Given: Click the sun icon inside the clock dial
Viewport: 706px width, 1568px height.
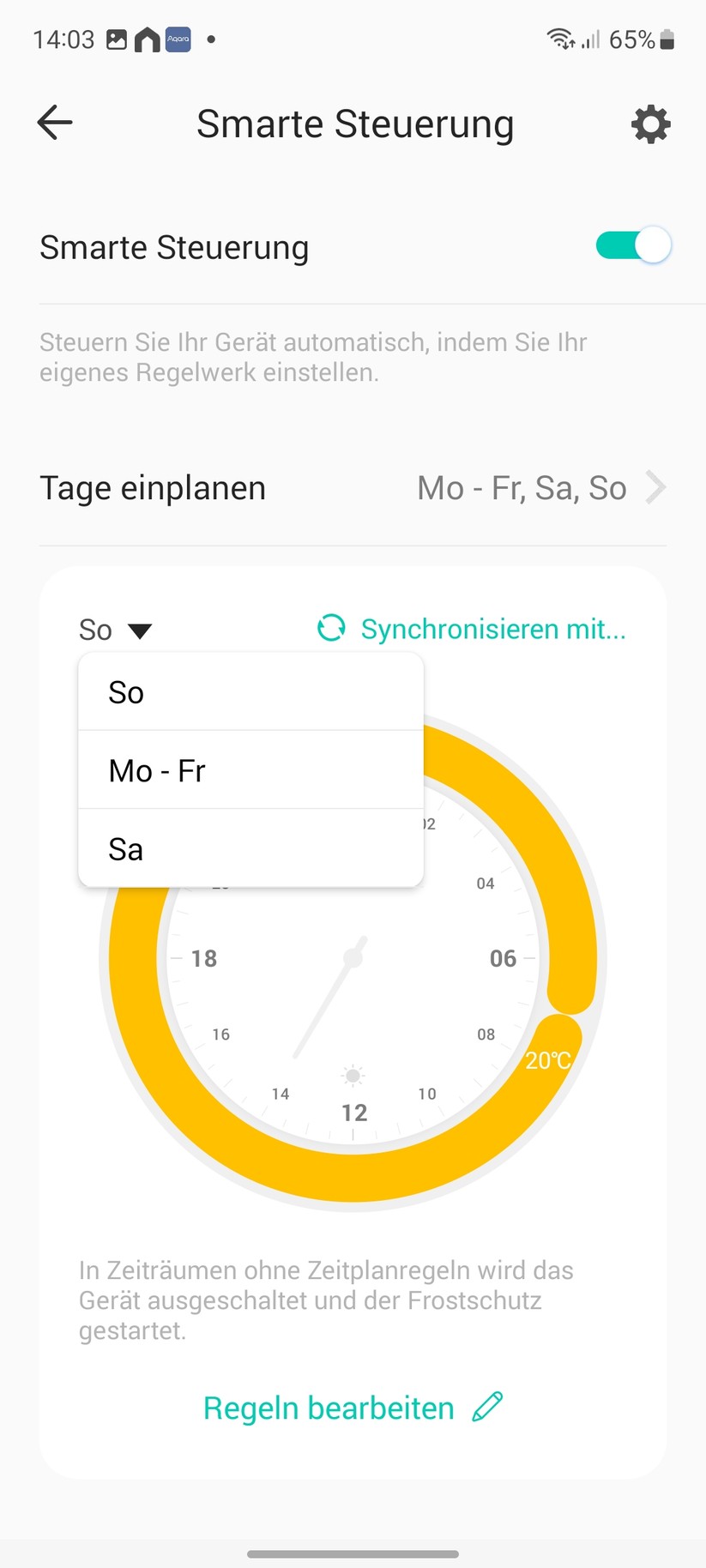Looking at the screenshot, I should point(352,1075).
